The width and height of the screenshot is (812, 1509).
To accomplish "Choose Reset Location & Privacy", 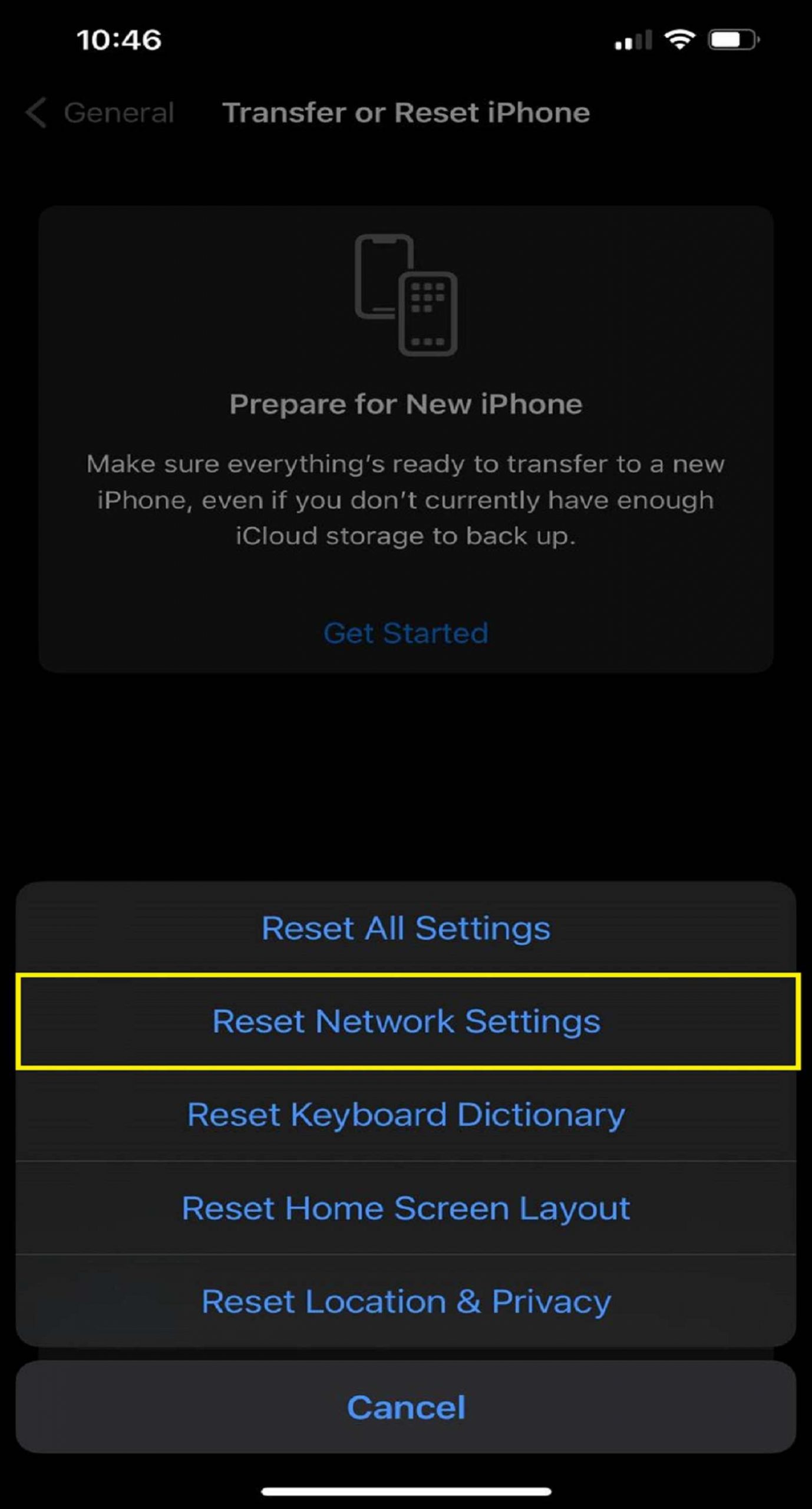I will point(405,1300).
